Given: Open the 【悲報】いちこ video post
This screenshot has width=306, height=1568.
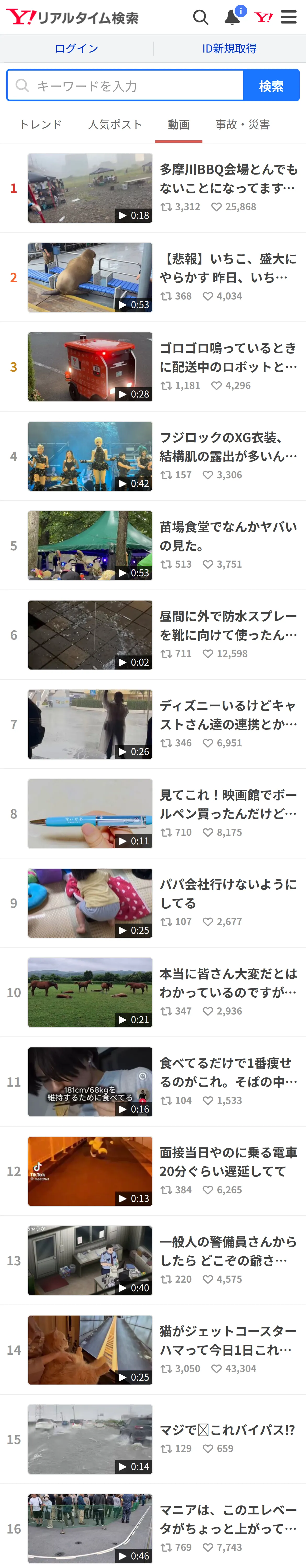Looking at the screenshot, I should coord(153,278).
